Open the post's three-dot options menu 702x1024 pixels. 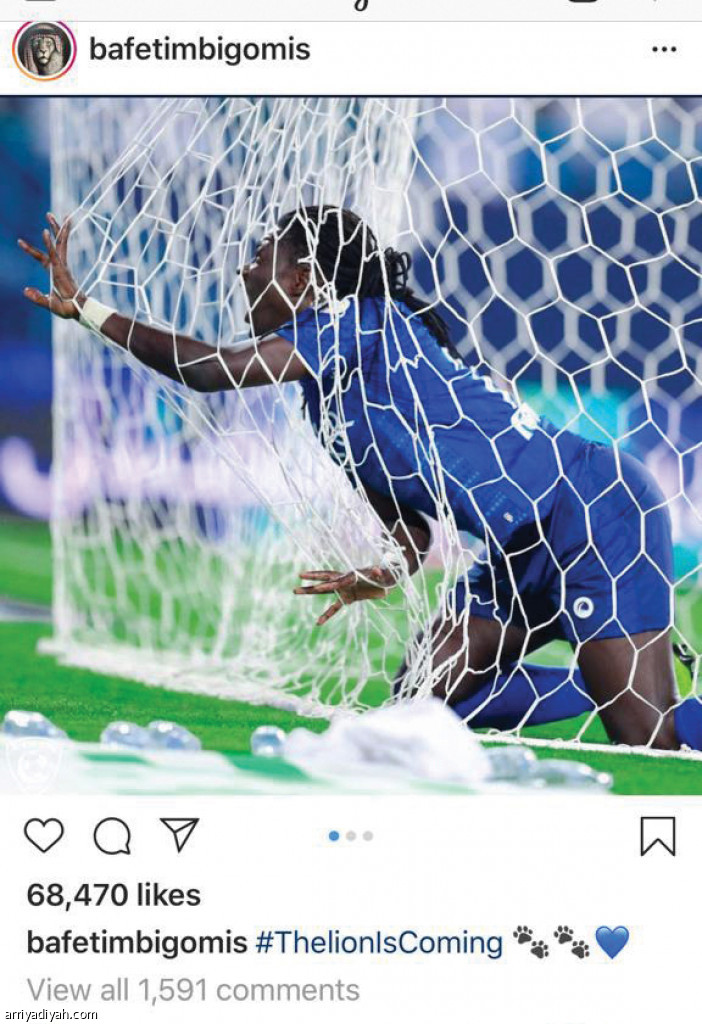tap(663, 49)
